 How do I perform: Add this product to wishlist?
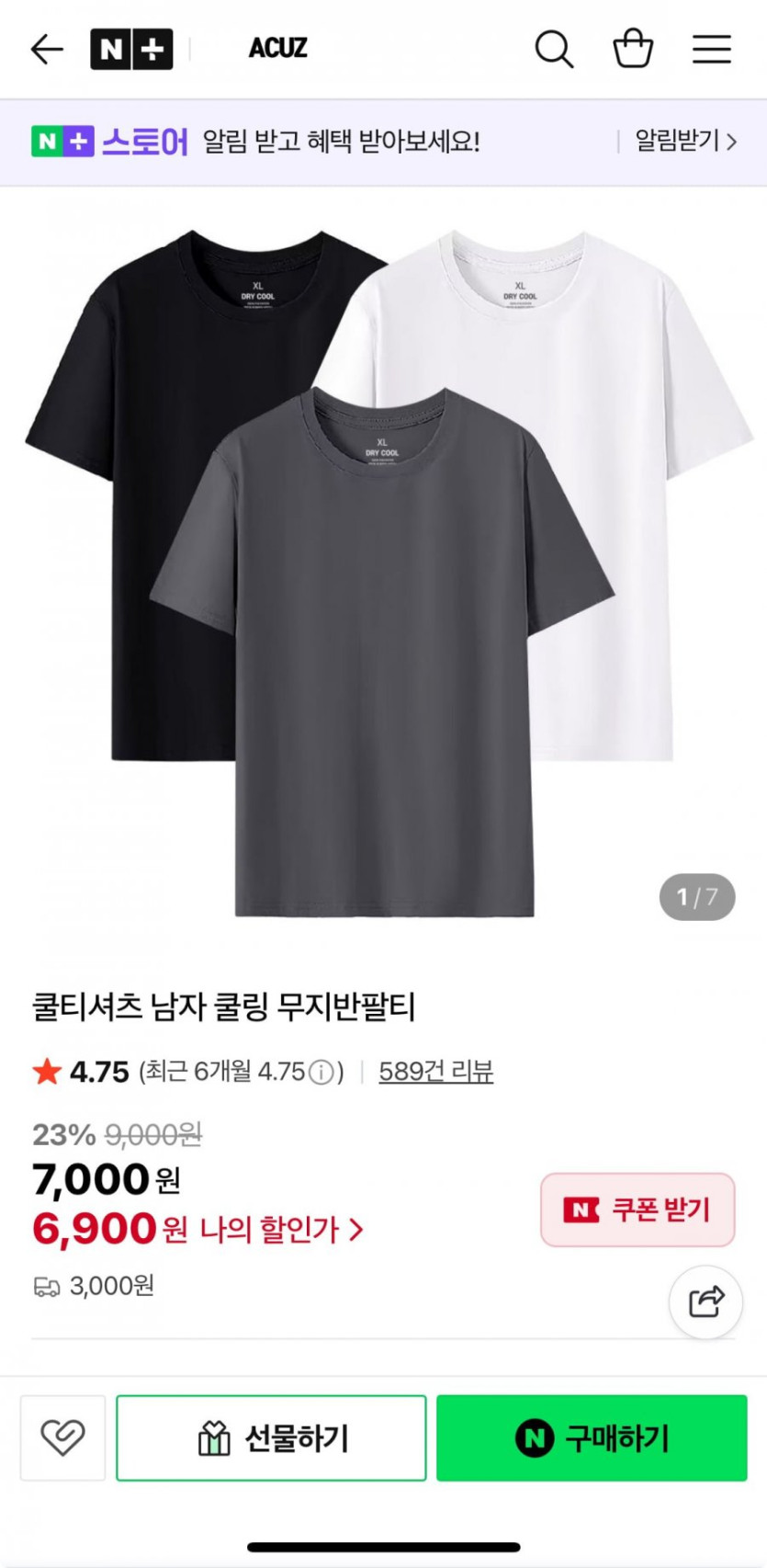62,1437
